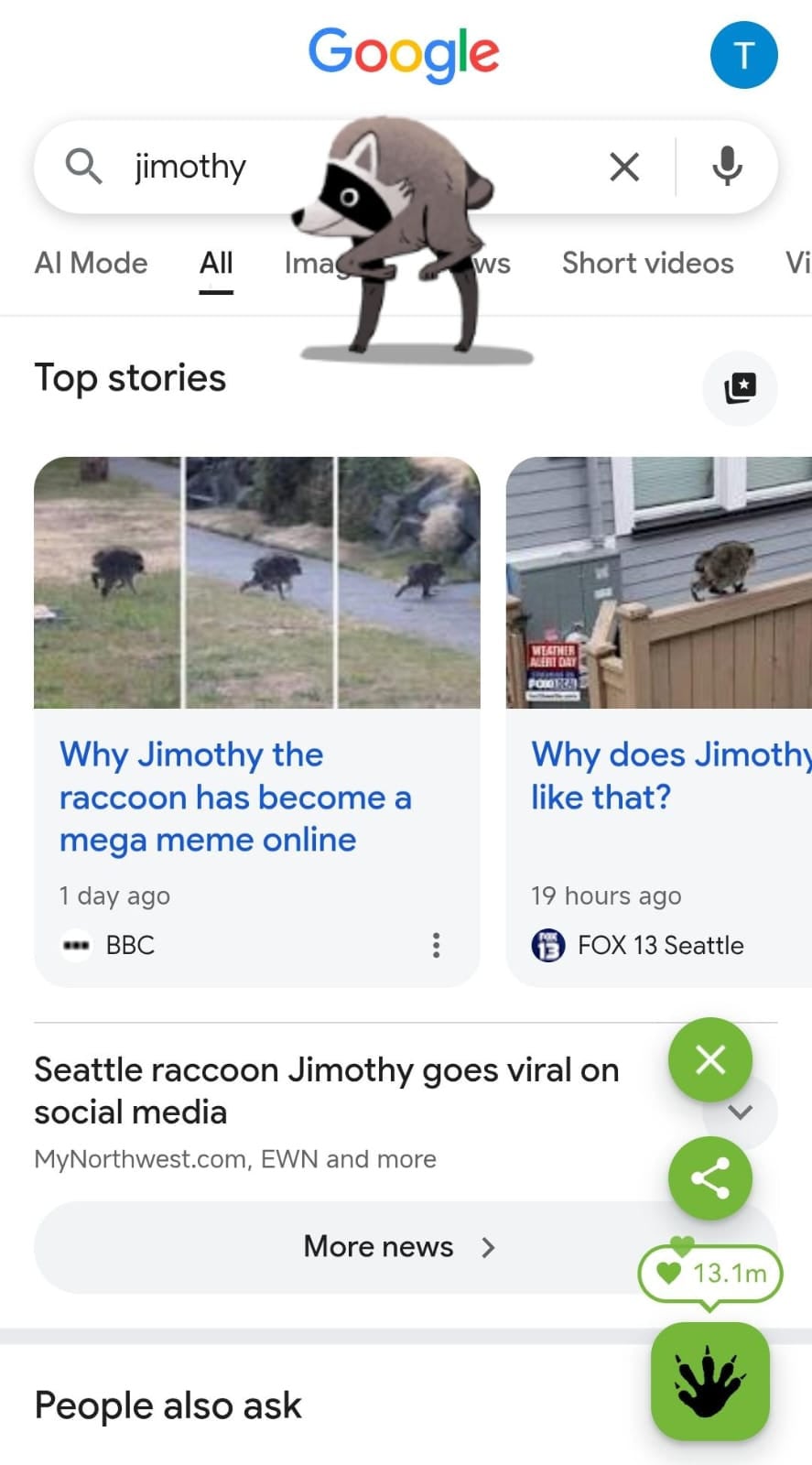Clear the search query with the X
The height and width of the screenshot is (1465, 812).
pyautogui.click(x=624, y=167)
